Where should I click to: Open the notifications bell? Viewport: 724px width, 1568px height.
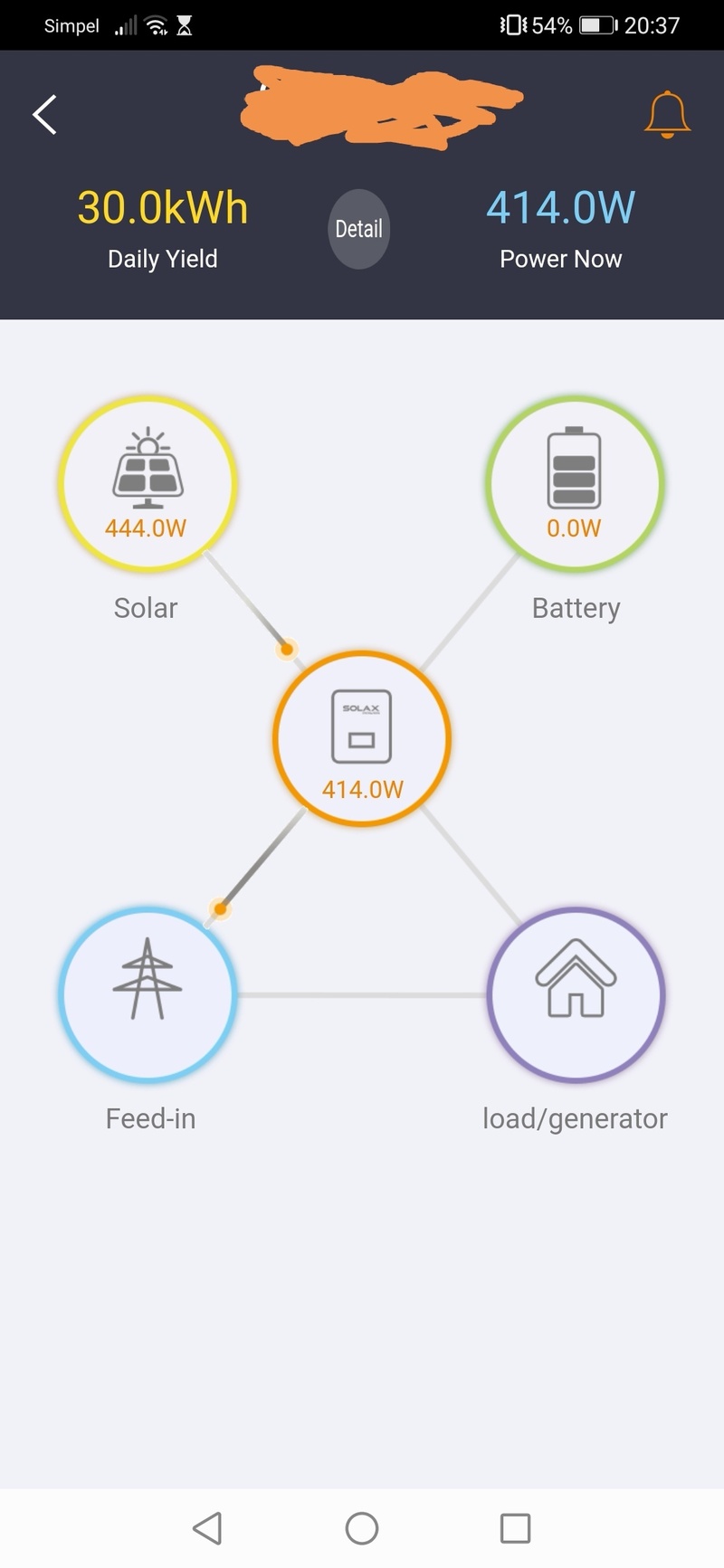point(667,115)
